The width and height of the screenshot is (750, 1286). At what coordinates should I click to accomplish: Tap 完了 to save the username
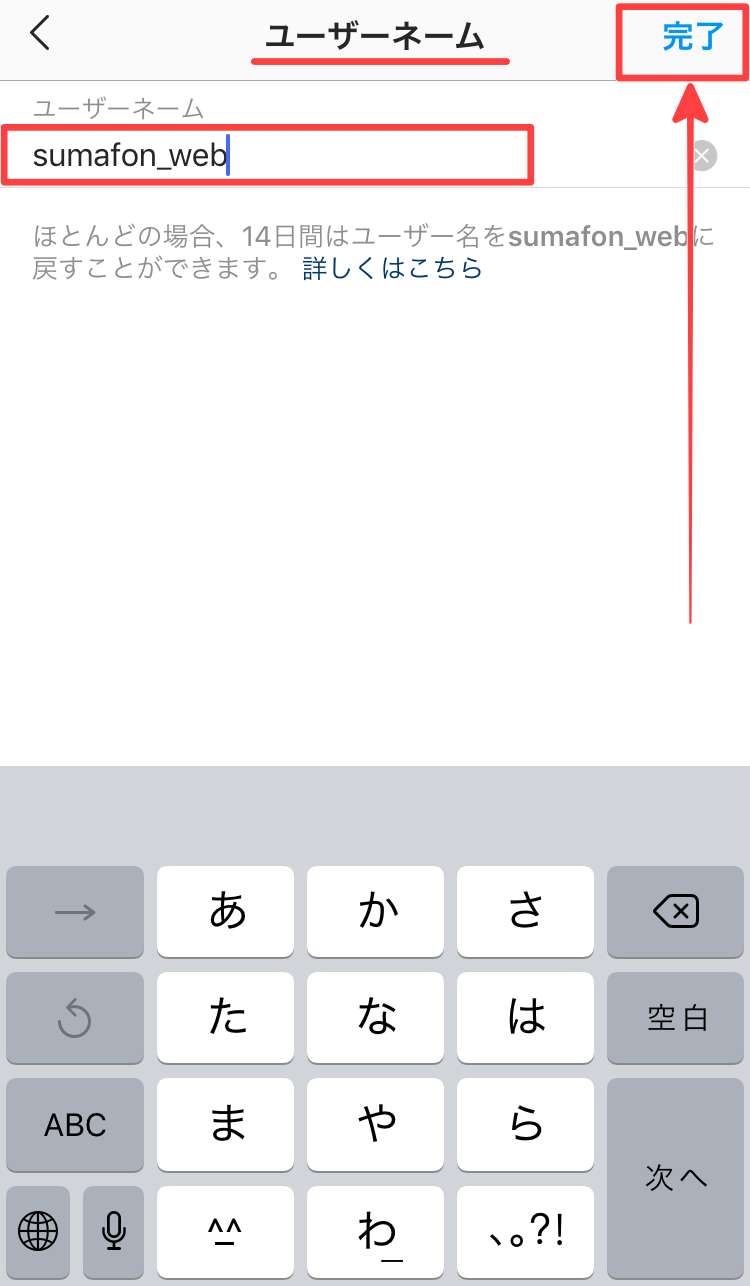tap(692, 38)
